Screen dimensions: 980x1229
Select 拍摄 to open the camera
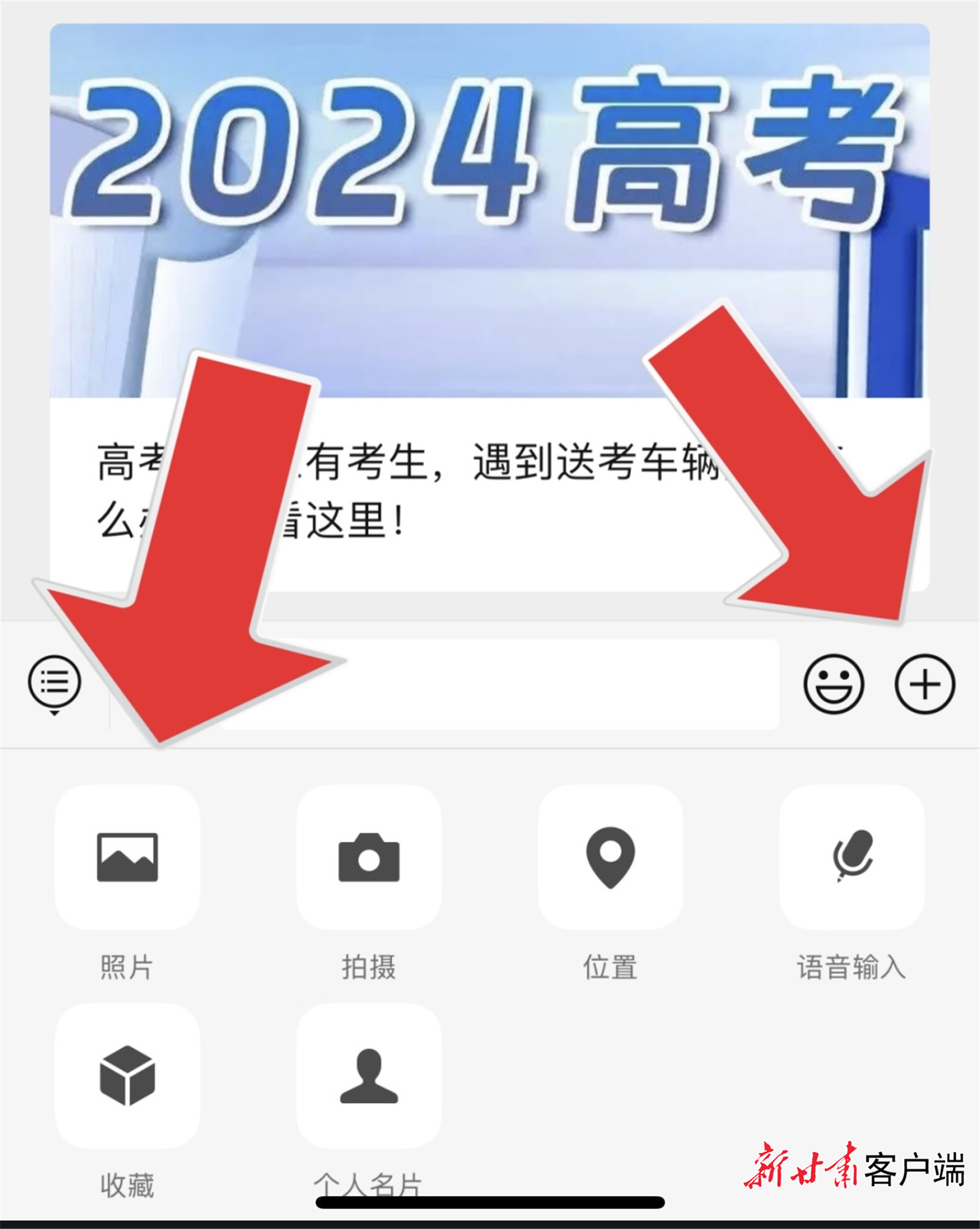tap(369, 857)
